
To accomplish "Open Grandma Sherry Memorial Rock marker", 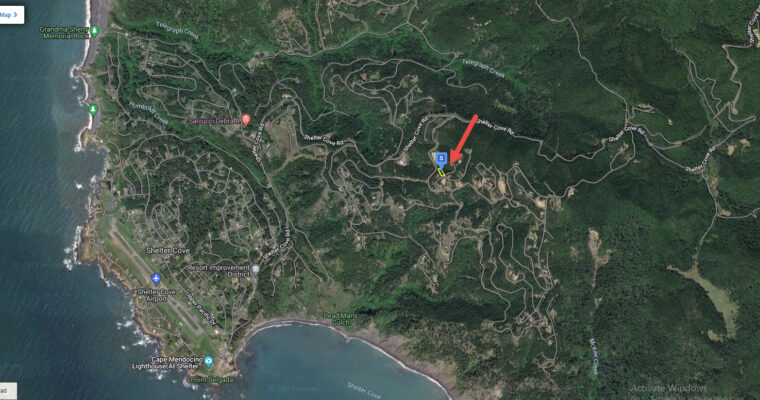I will (x=94, y=32).
